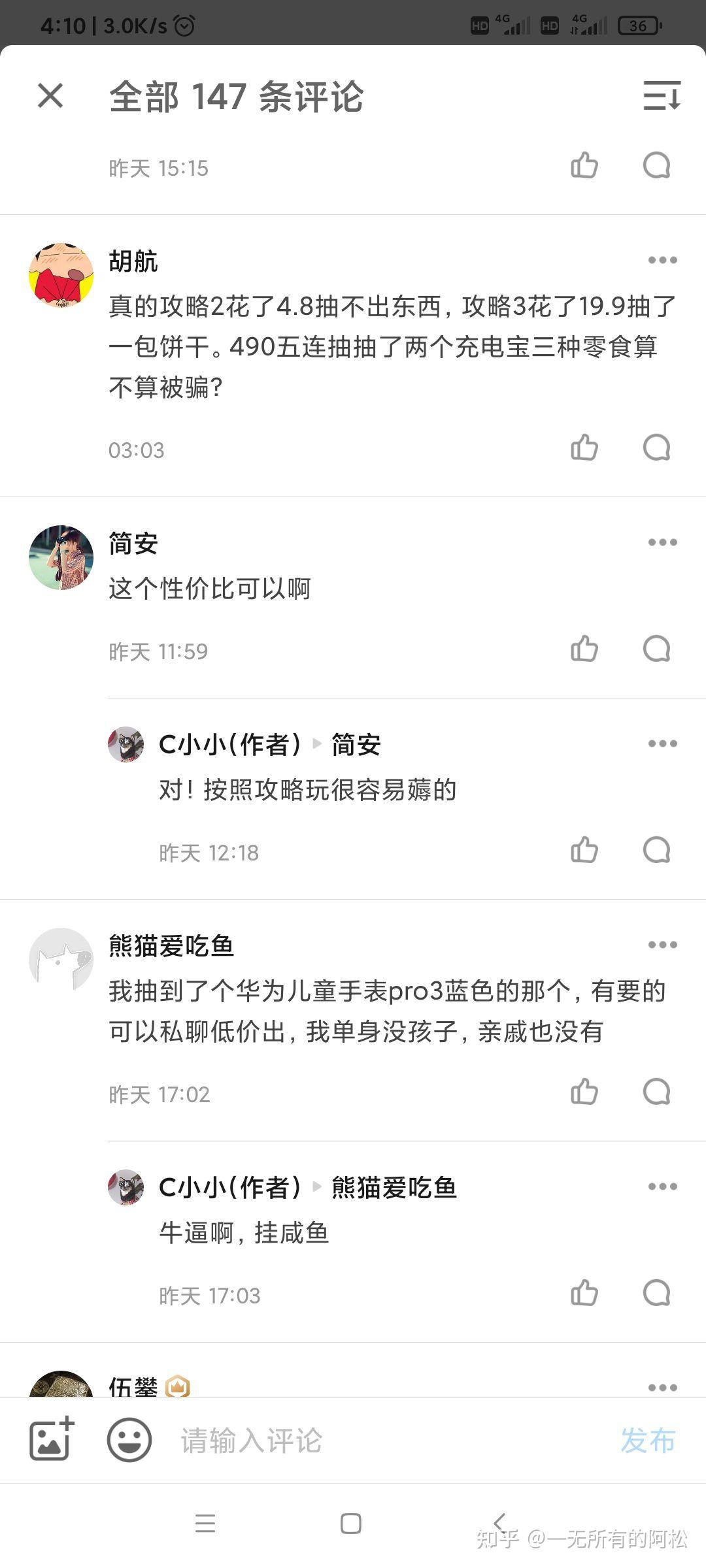706x1568 pixels.
Task: Open more options for 胡航's comment
Action: [x=662, y=260]
